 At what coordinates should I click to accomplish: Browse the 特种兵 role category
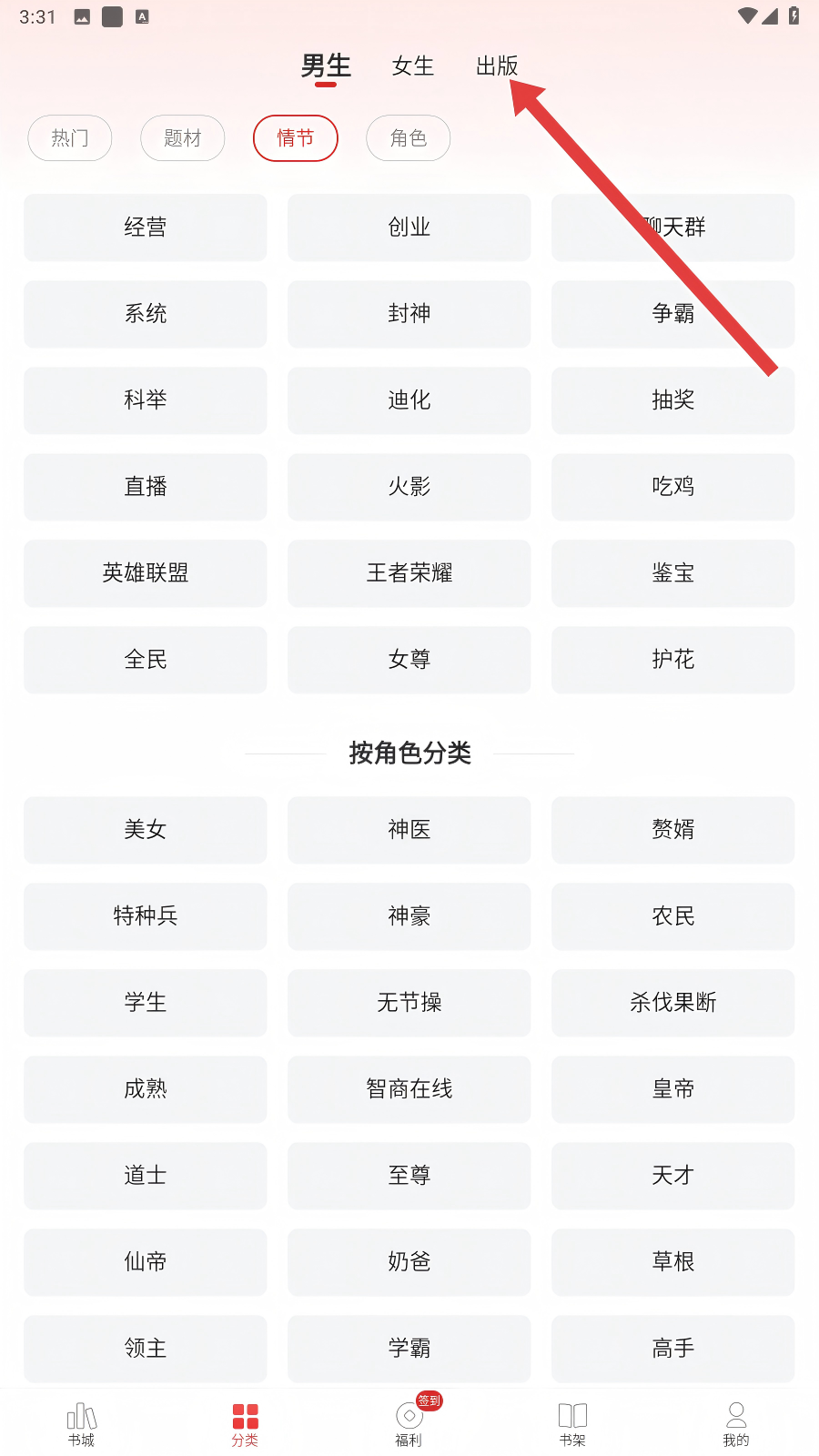click(146, 916)
